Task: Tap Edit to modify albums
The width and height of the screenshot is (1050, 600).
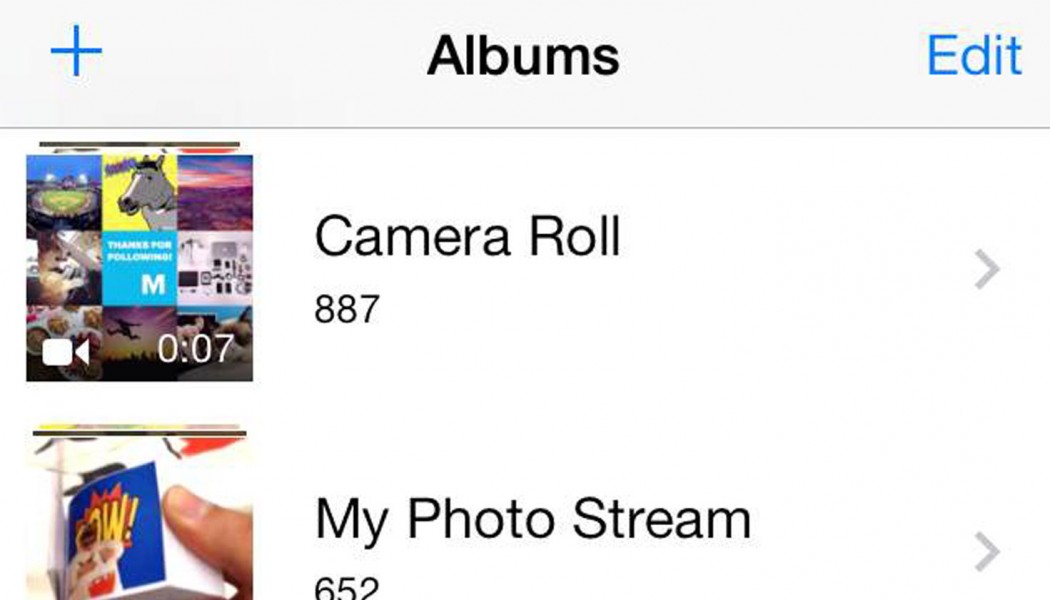Action: [x=973, y=56]
